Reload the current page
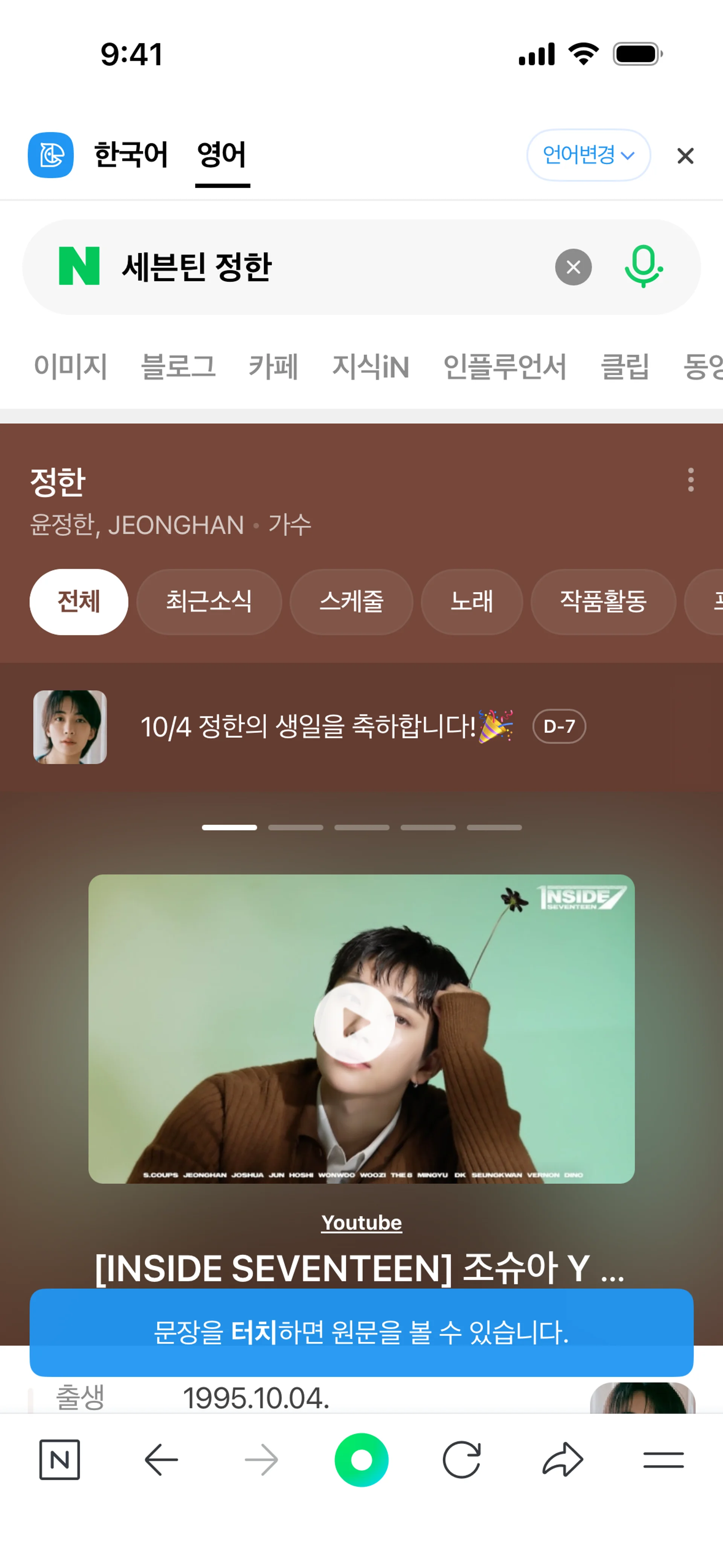723x1568 pixels. (461, 1459)
